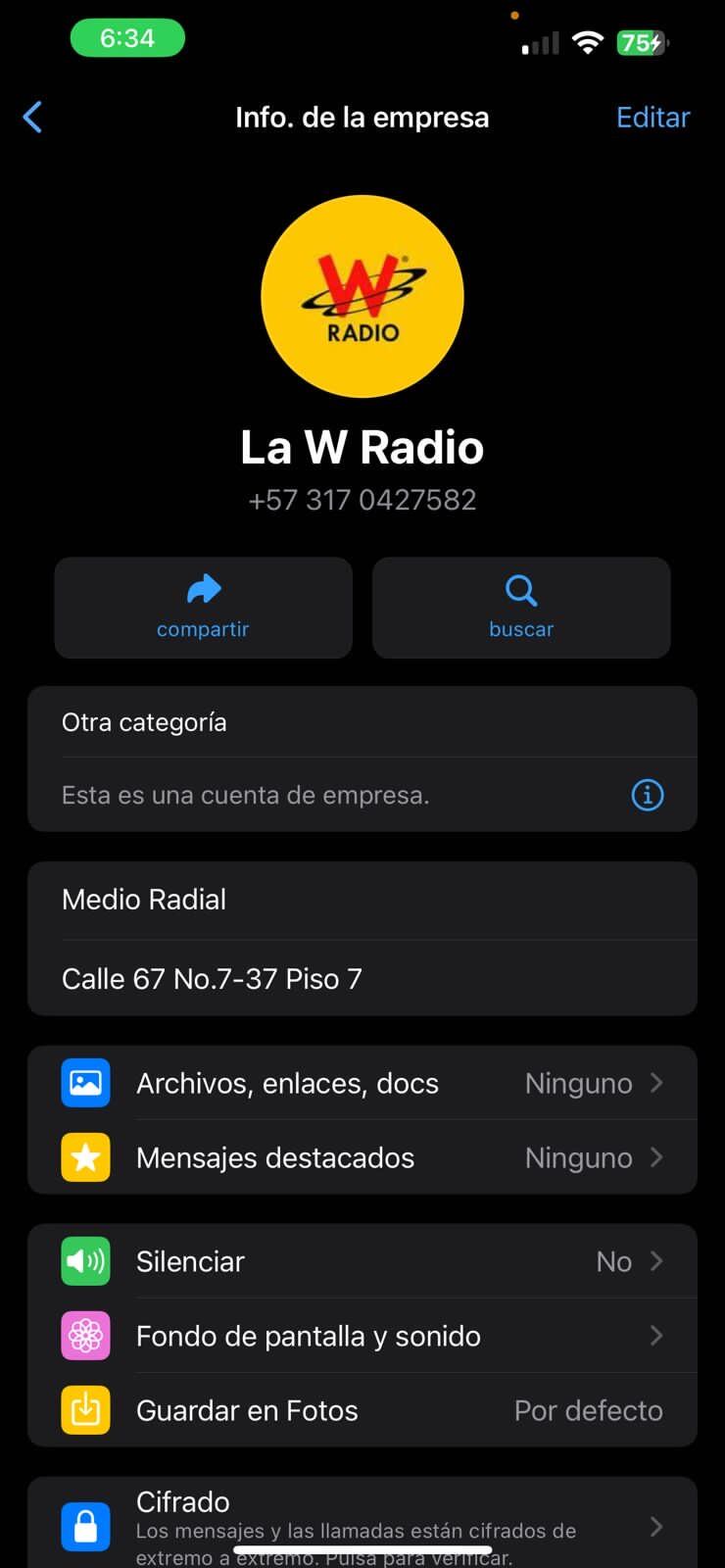Viewport: 725px width, 1568px height.
Task: Go back using the top-left arrow
Action: coord(33,118)
